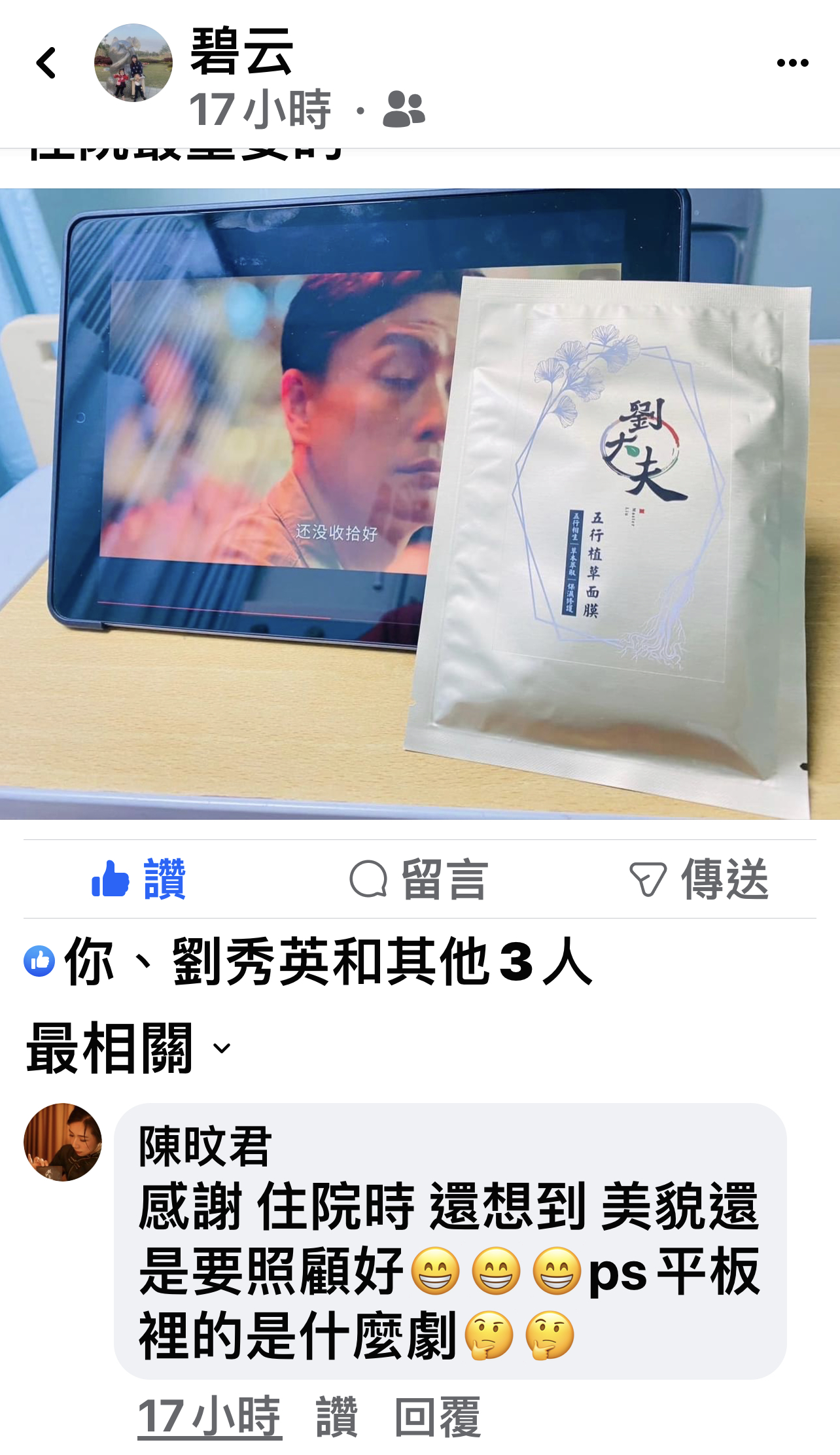The height and width of the screenshot is (1455, 840).
Task: Open the posted photo of the face mask
Action: coord(420,504)
